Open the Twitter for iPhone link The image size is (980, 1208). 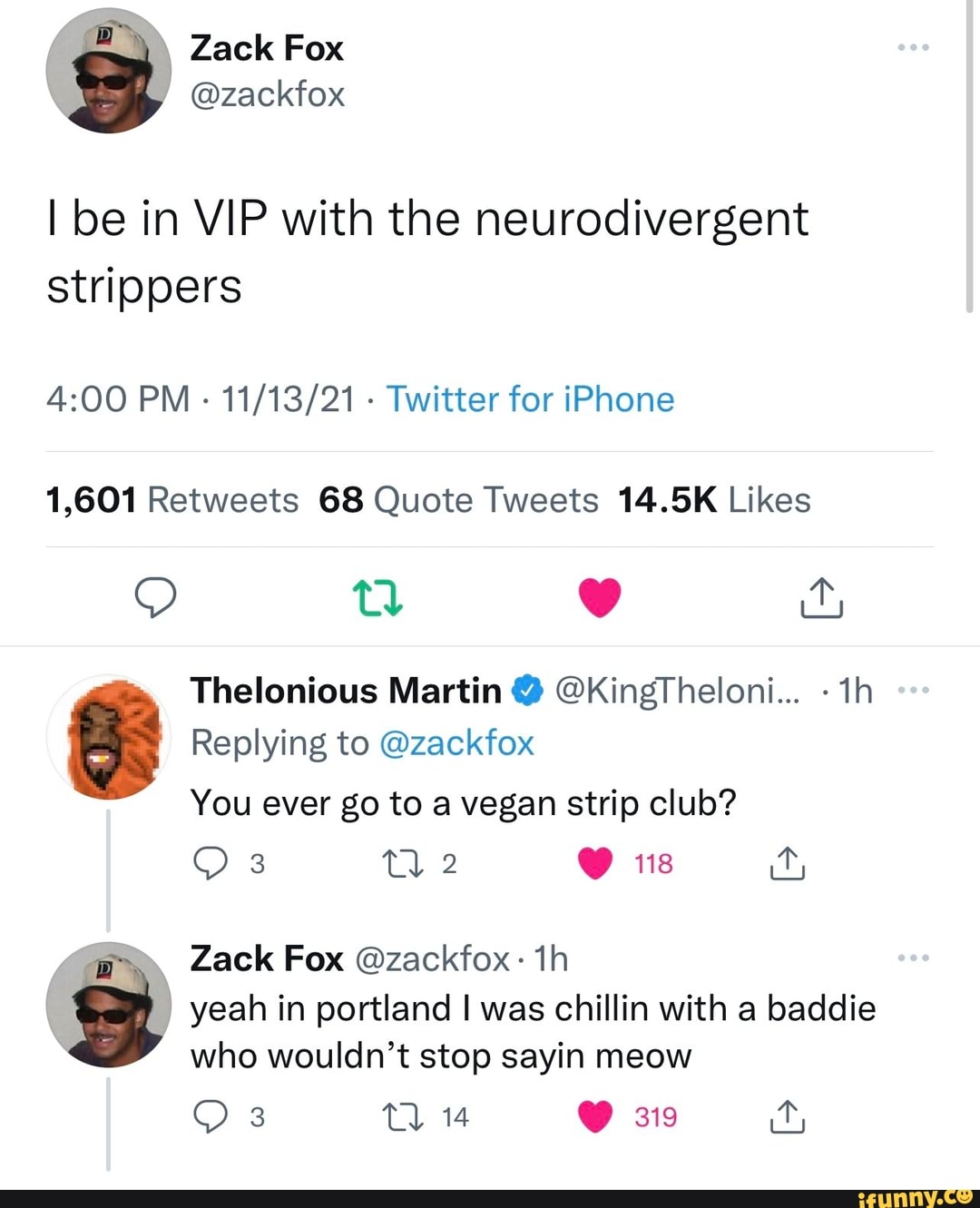[530, 399]
